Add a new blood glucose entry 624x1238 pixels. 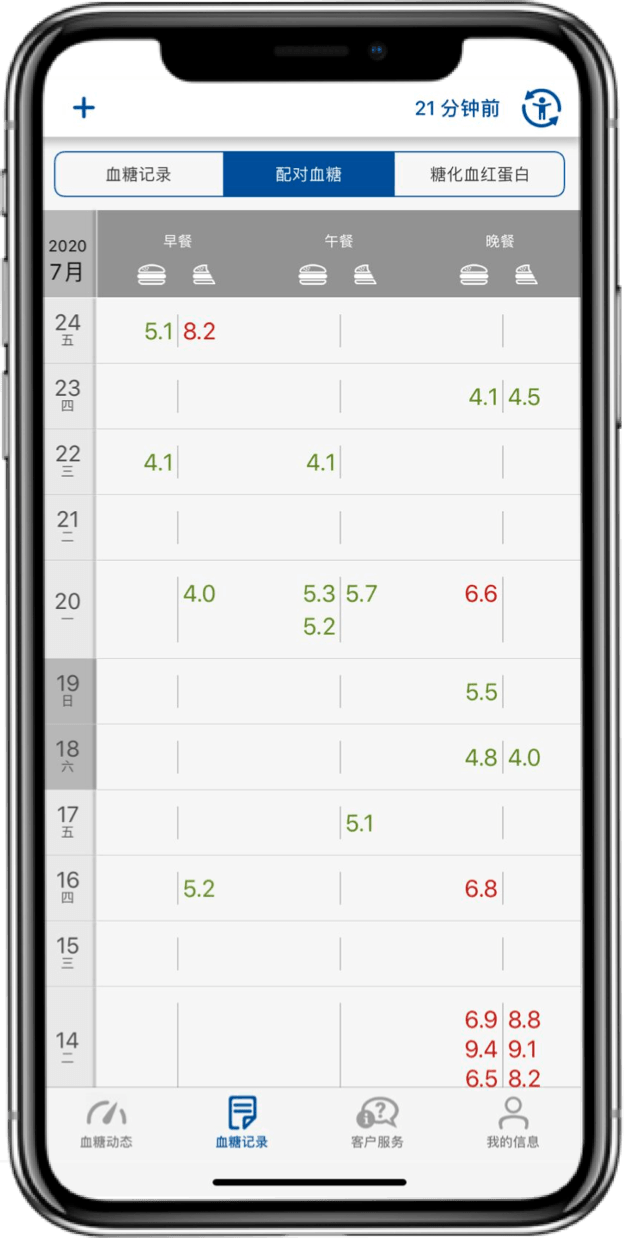coord(84,108)
